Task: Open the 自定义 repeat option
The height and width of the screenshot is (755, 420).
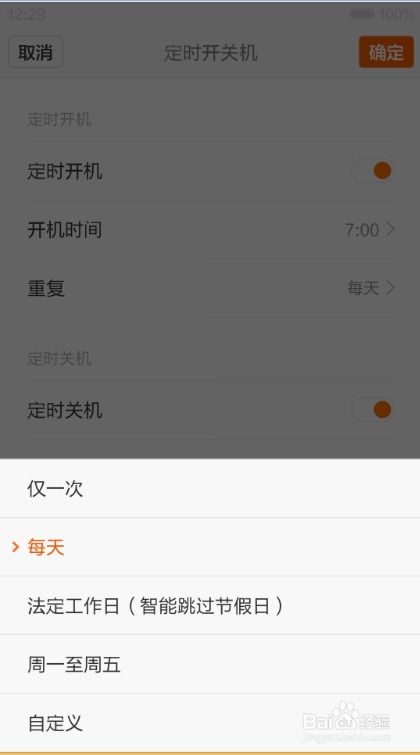Action: pos(210,722)
